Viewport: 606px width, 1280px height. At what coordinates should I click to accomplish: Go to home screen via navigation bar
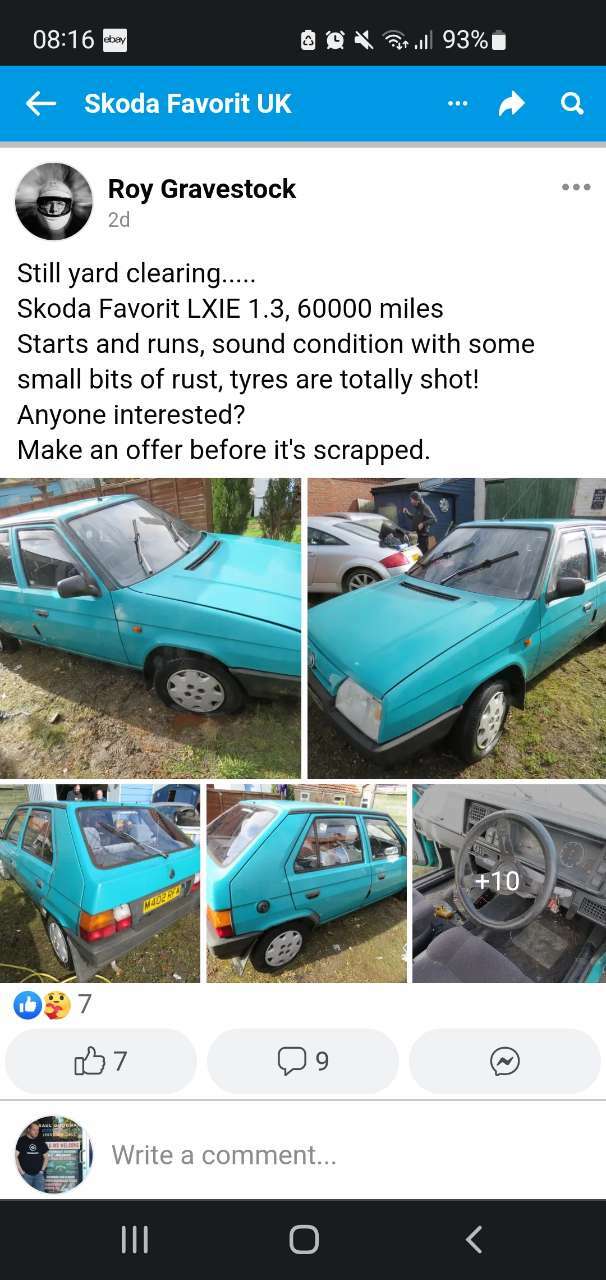click(304, 1240)
